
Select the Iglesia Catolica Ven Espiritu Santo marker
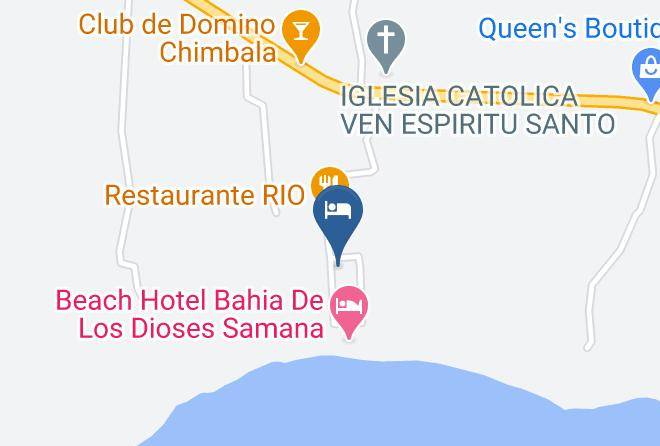click(x=386, y=47)
